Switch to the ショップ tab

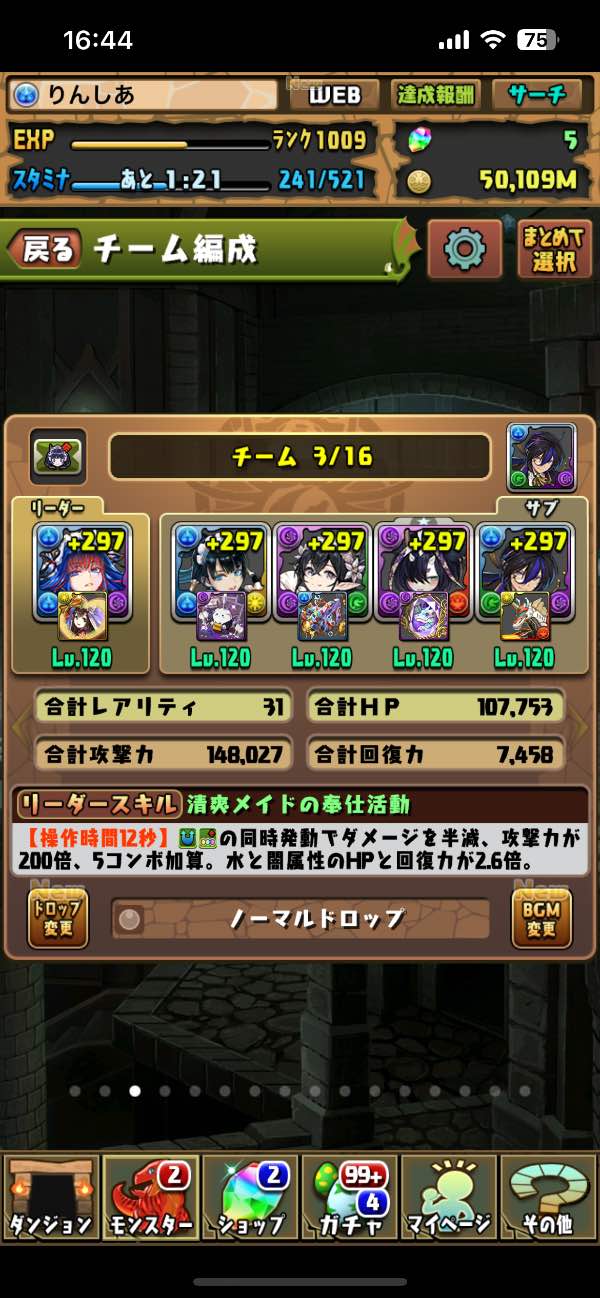(249, 1197)
